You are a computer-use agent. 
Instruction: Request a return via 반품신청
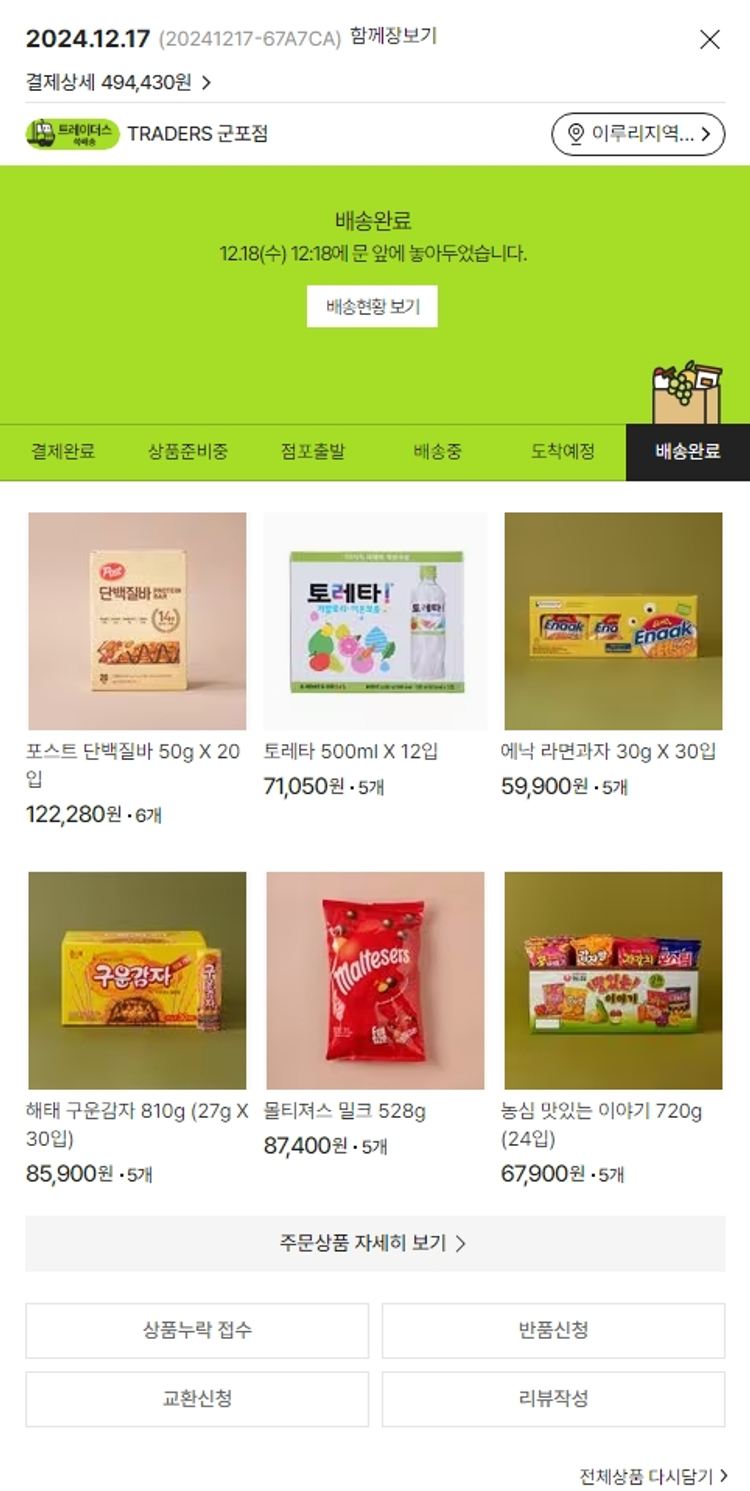tap(553, 1330)
